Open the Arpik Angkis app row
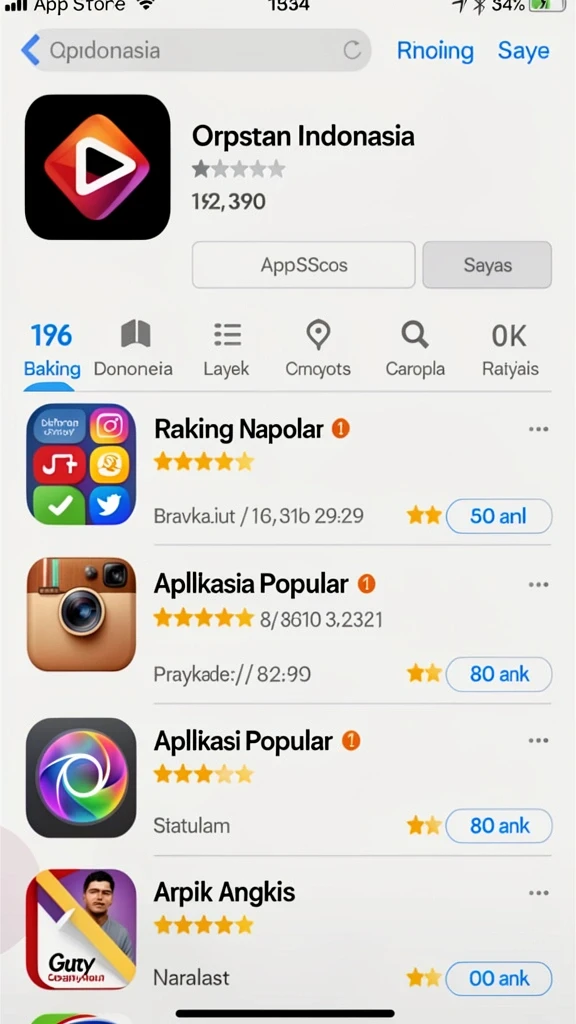The image size is (576, 1024). click(288, 931)
